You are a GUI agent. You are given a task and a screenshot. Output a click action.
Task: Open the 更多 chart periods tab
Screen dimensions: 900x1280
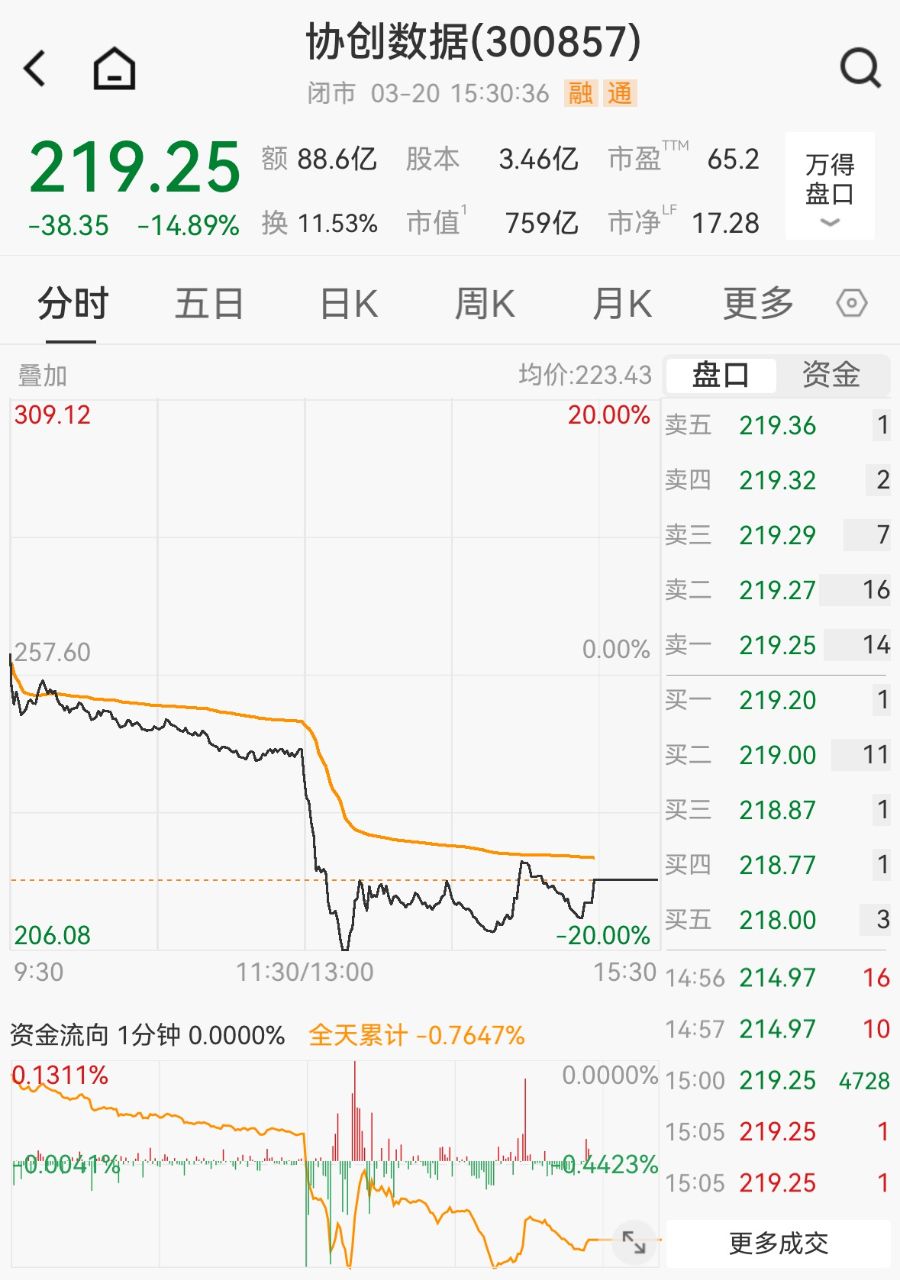758,304
